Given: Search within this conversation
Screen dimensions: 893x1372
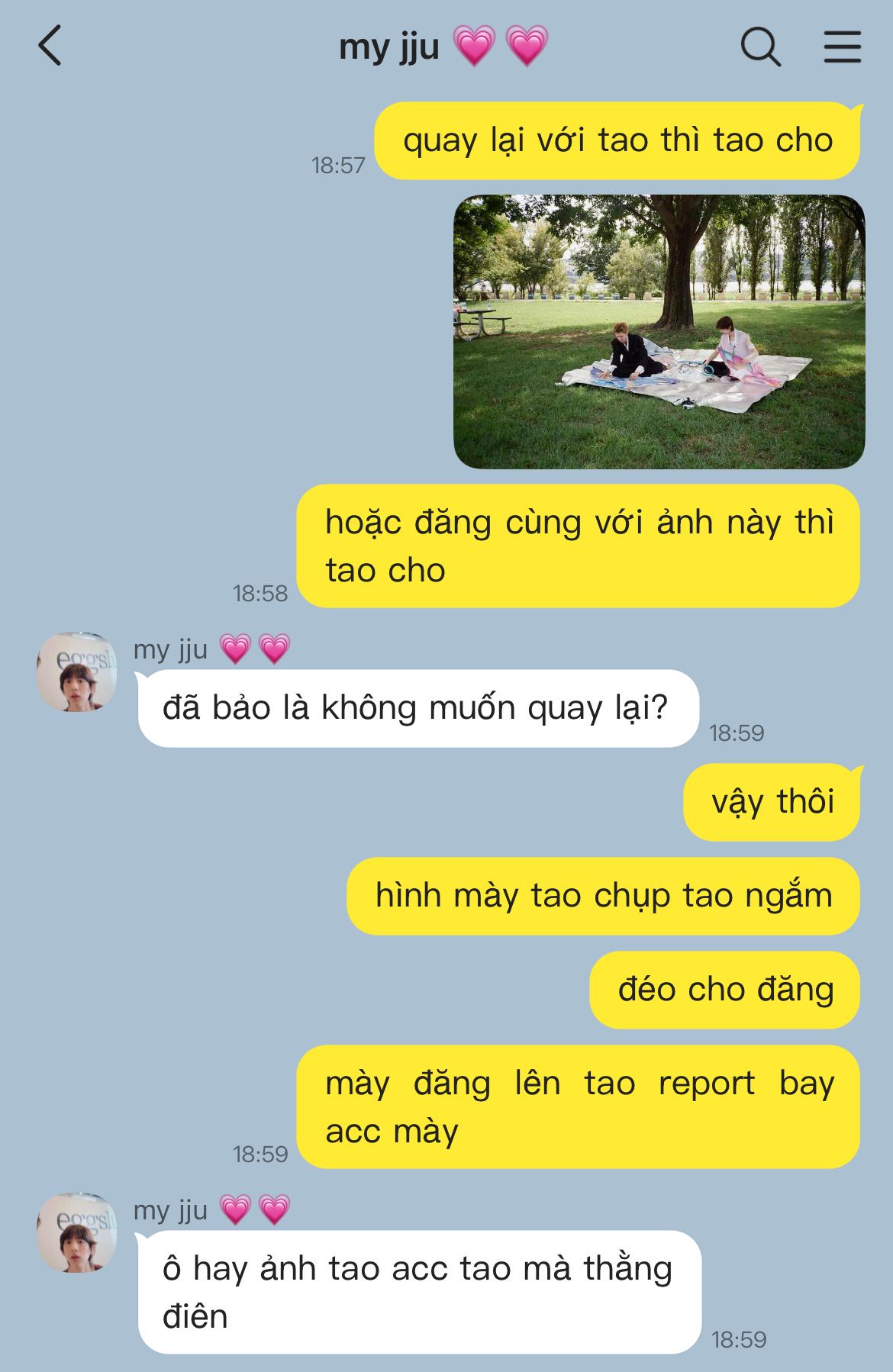Looking at the screenshot, I should [x=760, y=47].
